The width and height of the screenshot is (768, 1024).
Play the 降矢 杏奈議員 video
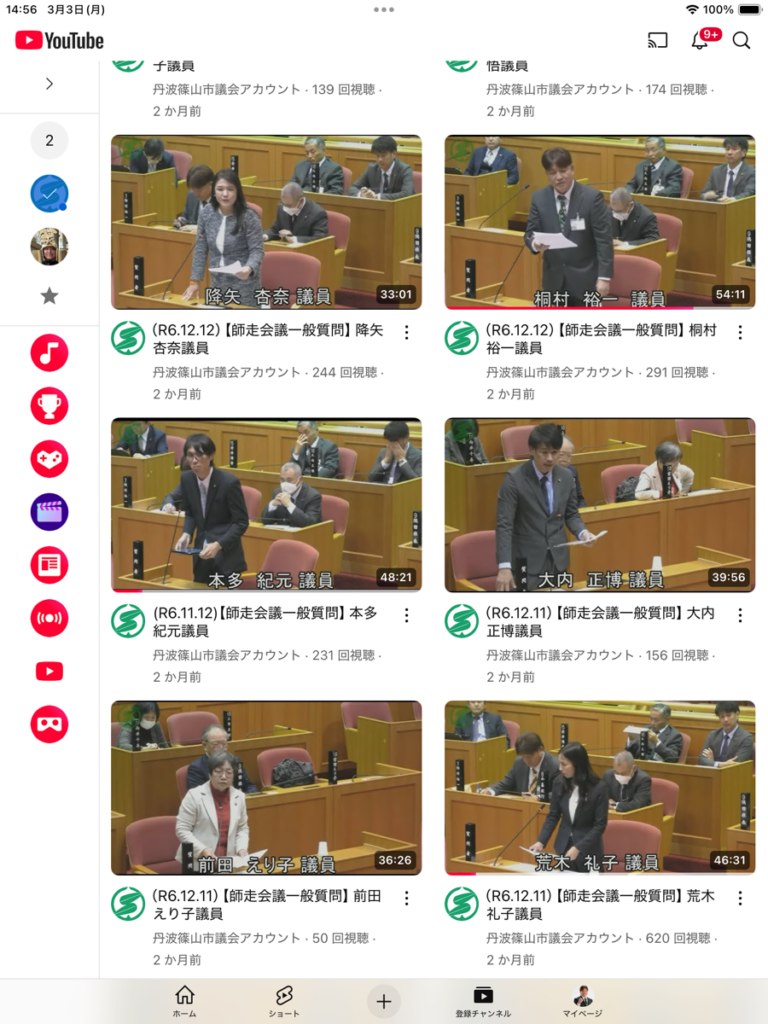pyautogui.click(x=266, y=222)
